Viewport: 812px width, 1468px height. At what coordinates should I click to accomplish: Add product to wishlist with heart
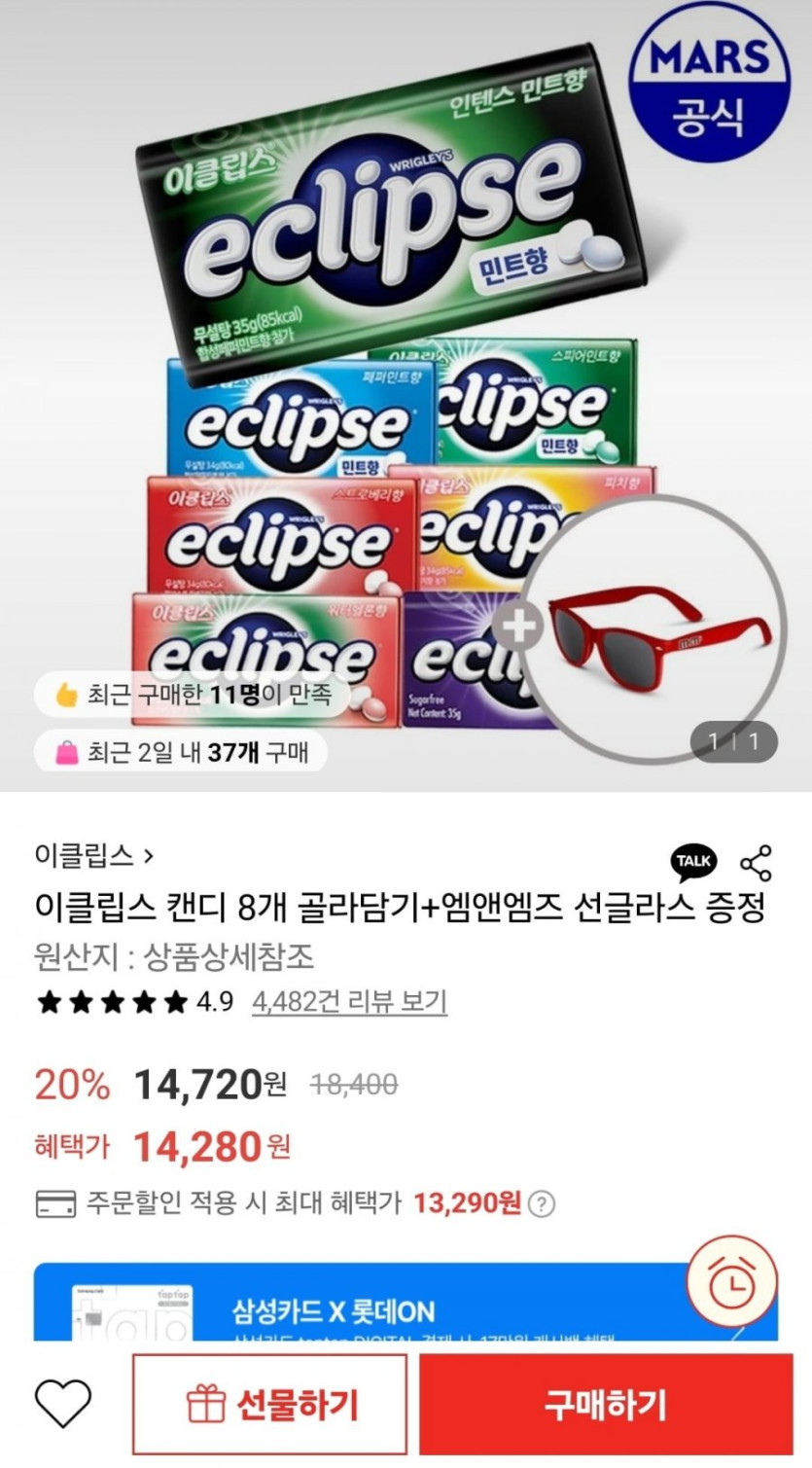tap(63, 1404)
